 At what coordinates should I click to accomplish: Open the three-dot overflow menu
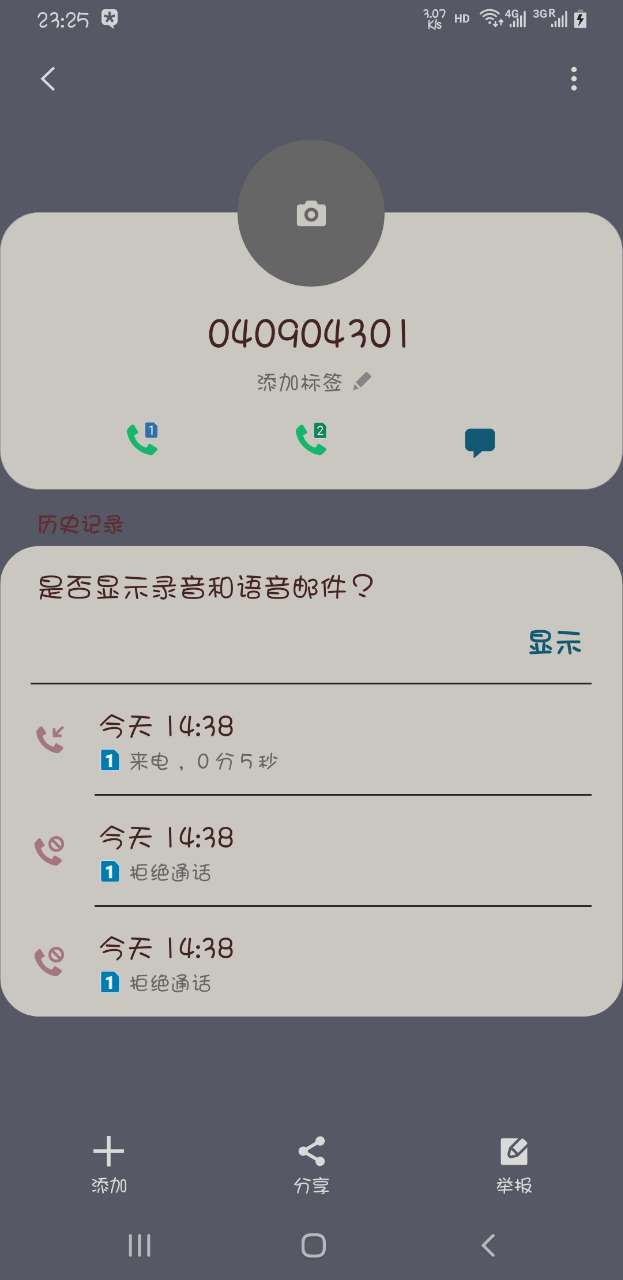click(x=573, y=79)
